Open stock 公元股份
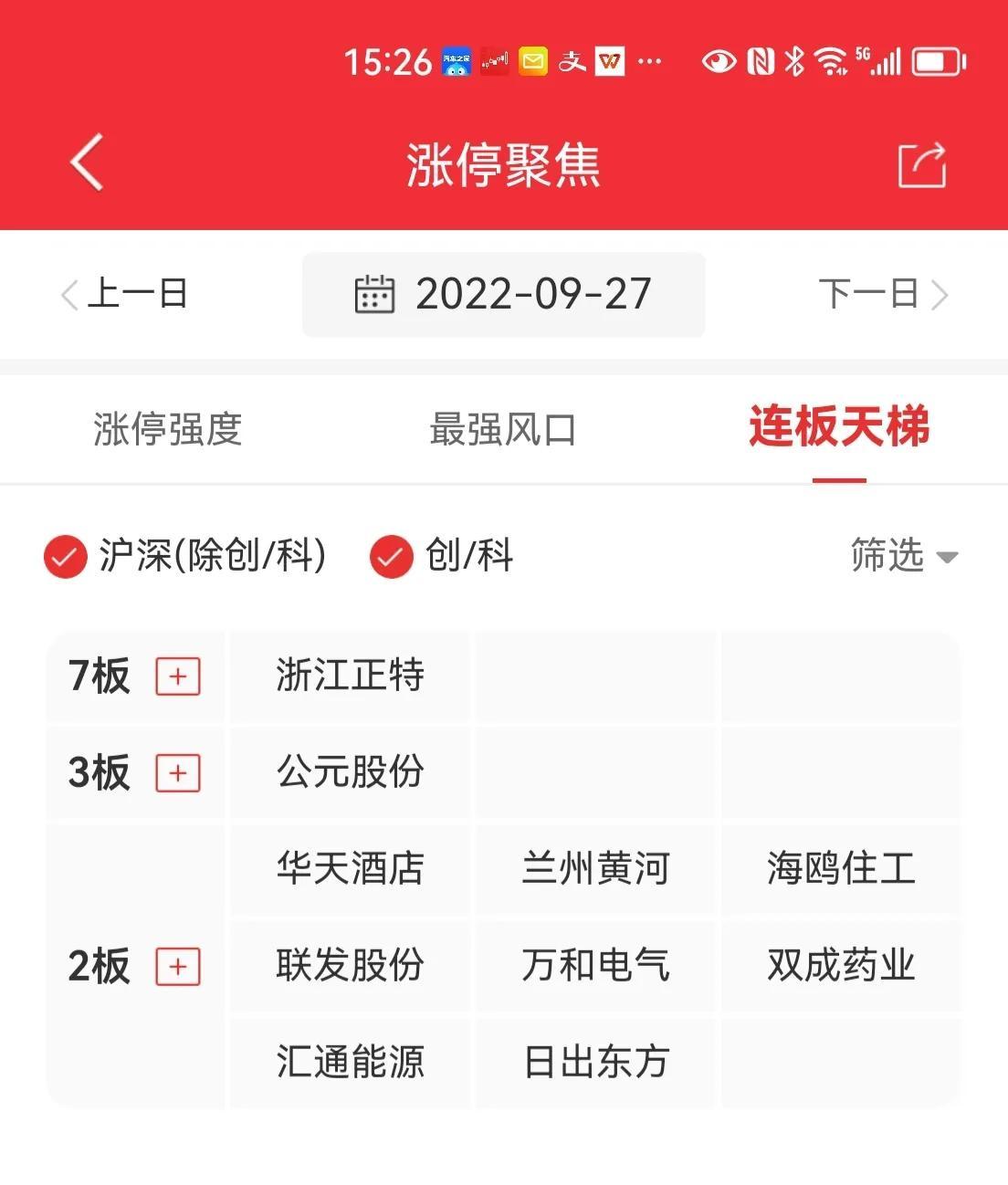 (350, 772)
